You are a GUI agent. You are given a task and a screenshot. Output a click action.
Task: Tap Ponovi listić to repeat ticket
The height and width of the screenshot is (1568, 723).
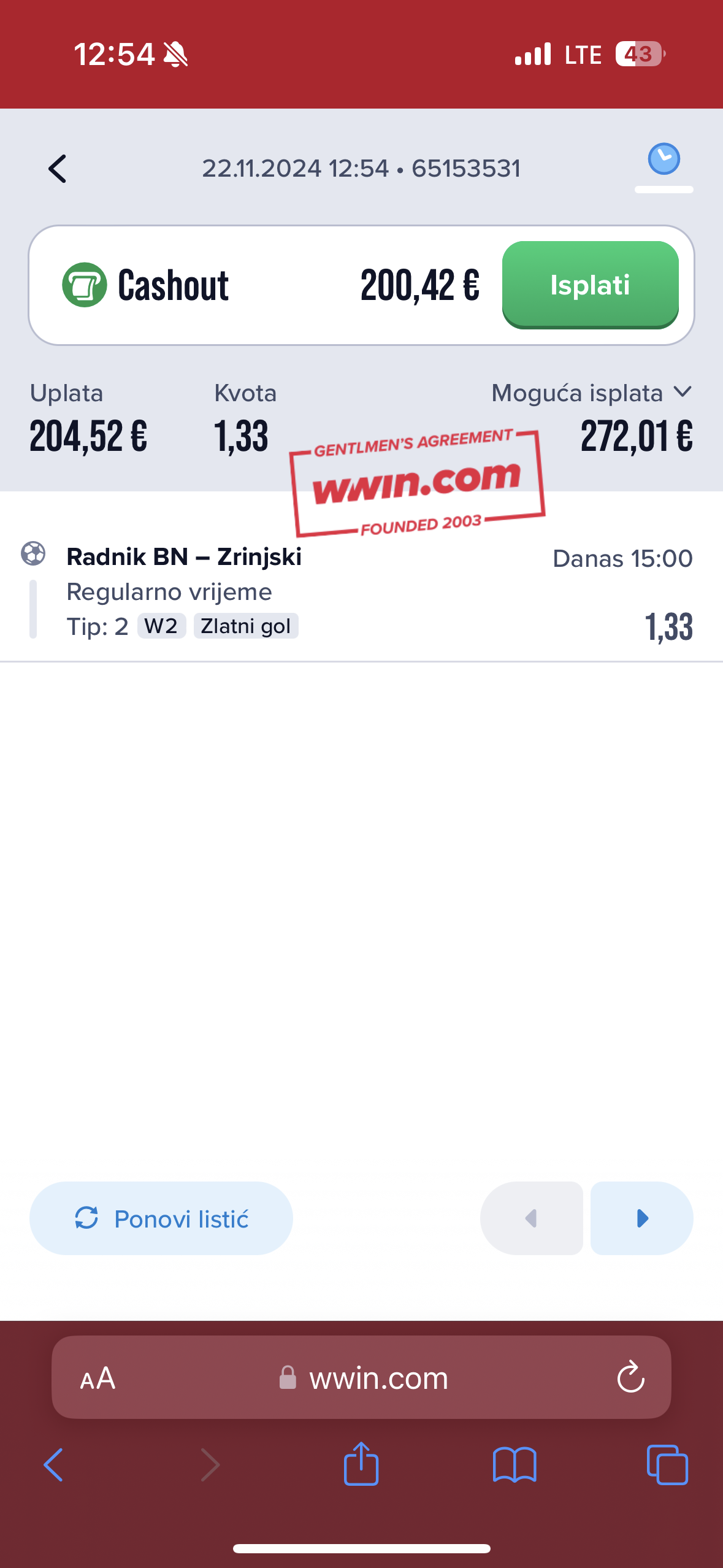[161, 1218]
